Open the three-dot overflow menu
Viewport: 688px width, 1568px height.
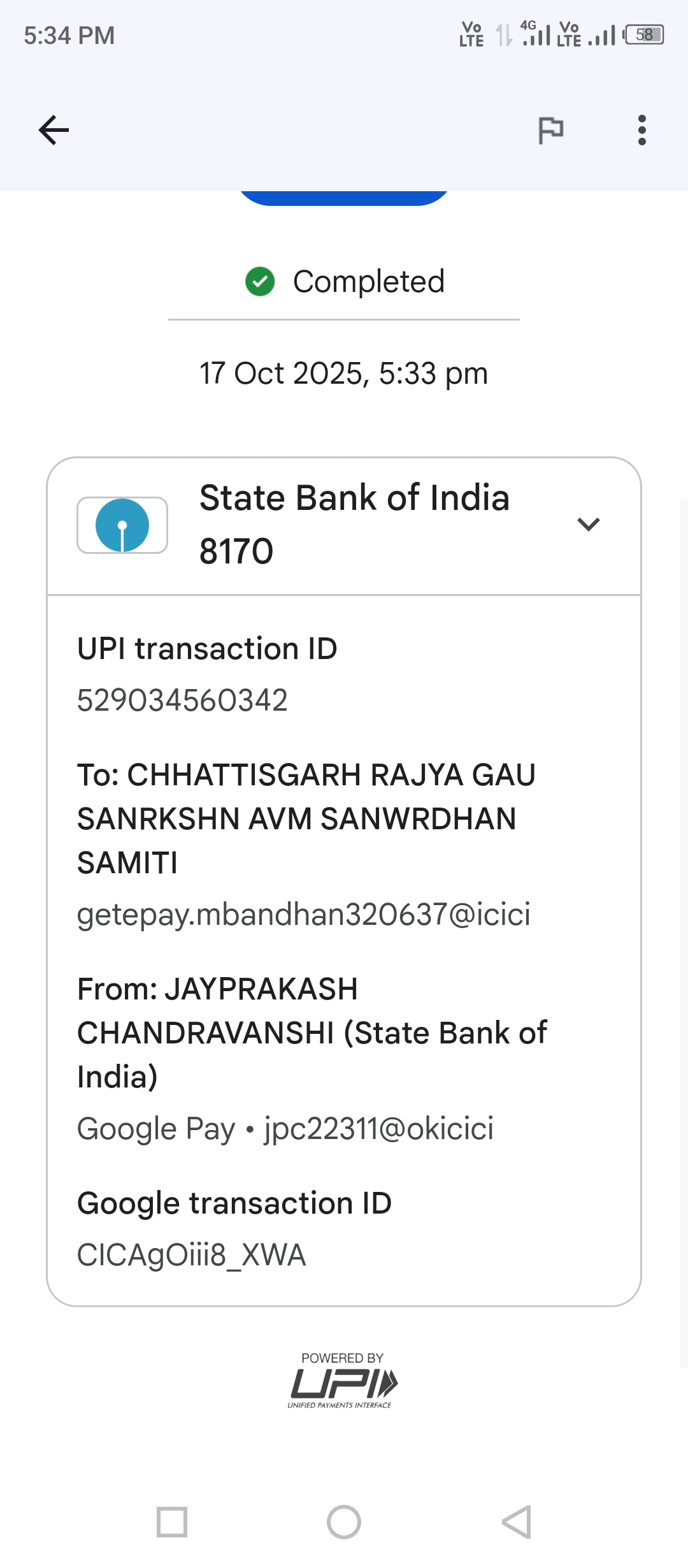pyautogui.click(x=641, y=131)
